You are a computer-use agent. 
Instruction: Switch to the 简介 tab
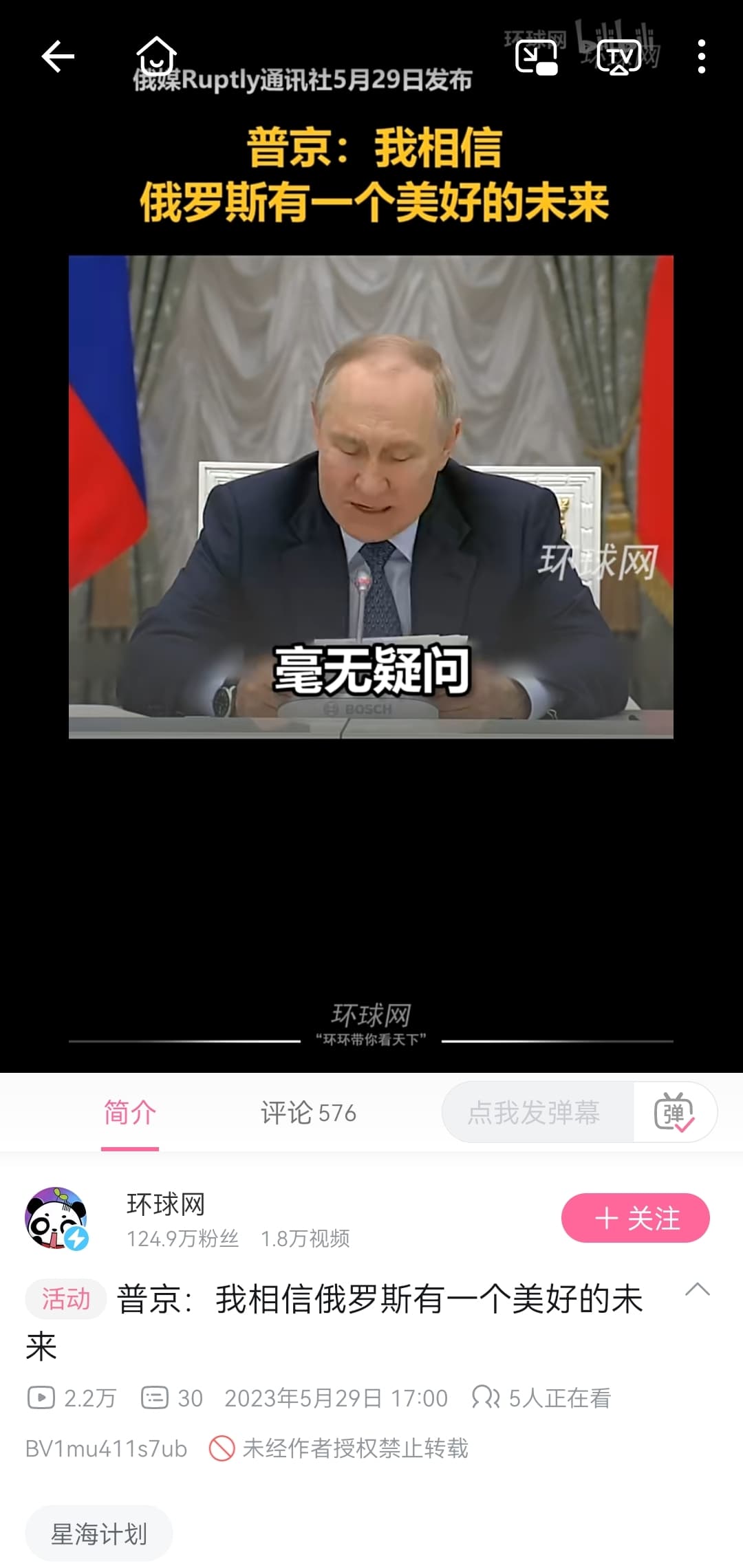(x=130, y=1112)
